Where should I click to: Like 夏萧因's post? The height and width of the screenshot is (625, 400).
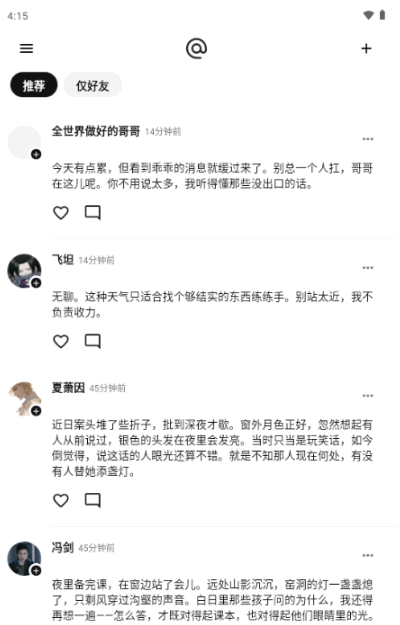click(x=61, y=500)
